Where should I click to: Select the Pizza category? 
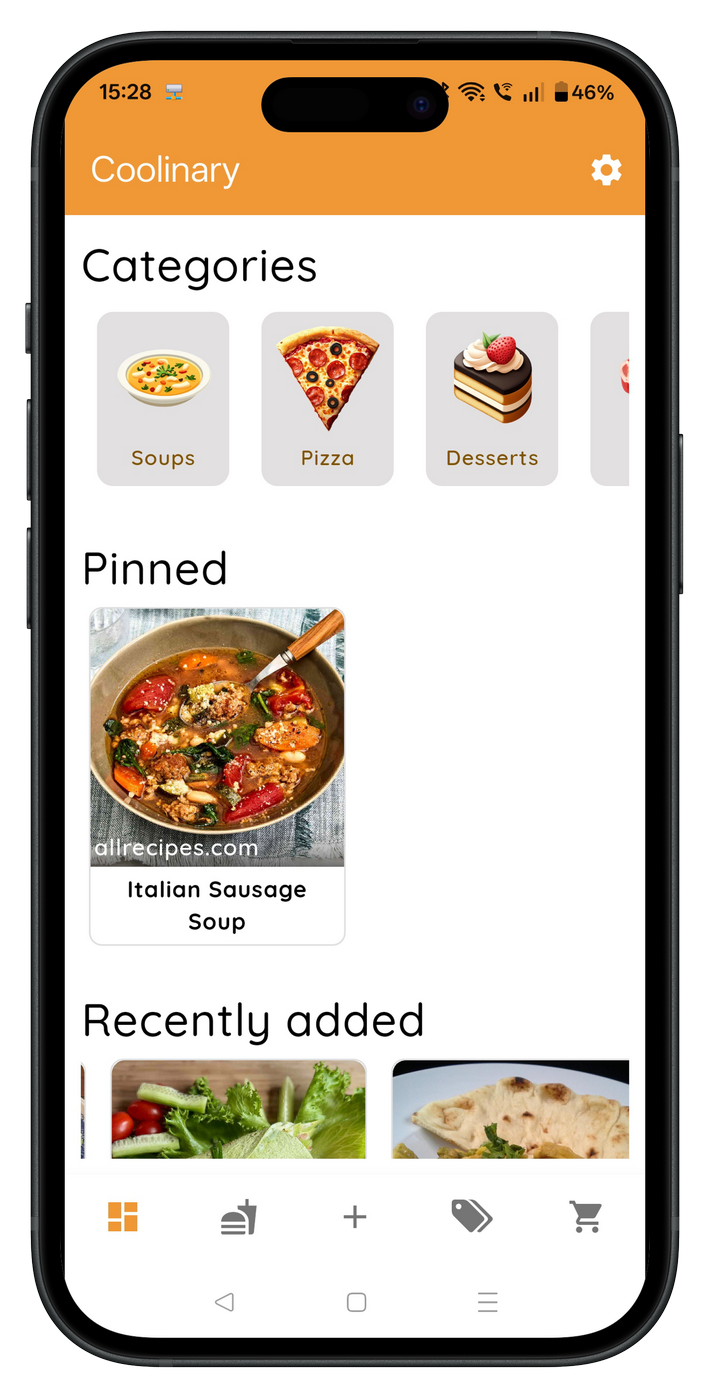(327, 399)
